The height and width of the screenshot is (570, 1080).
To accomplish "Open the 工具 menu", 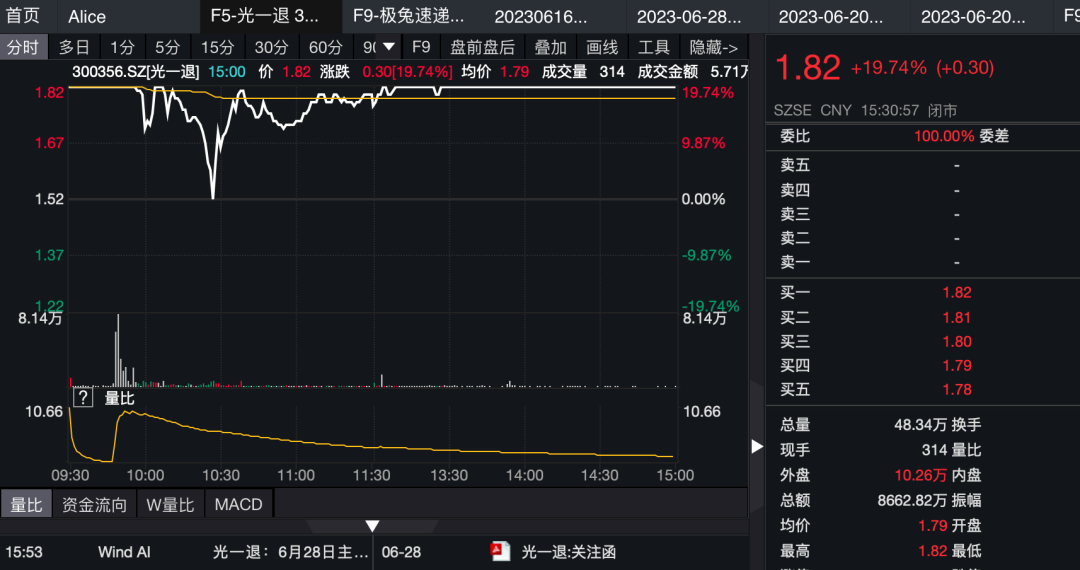I will click(x=654, y=48).
